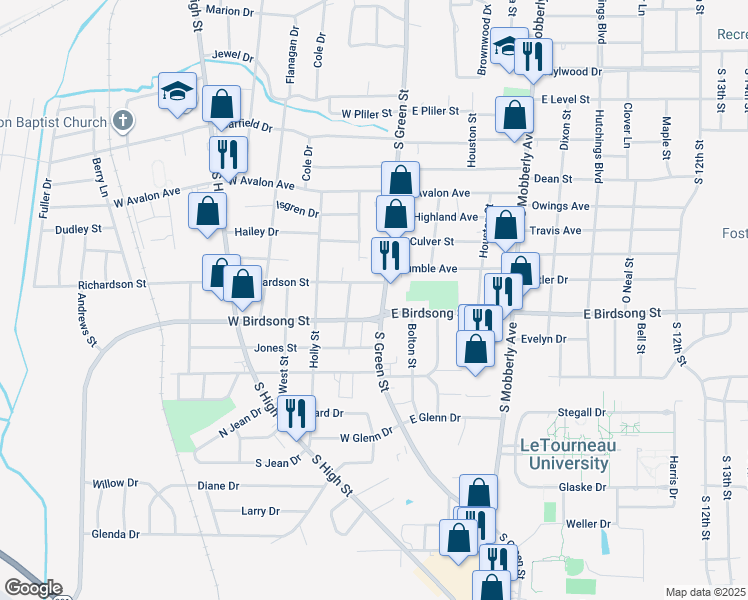Open the shopping marker by E Level St
The width and height of the screenshot is (748, 600).
click(x=514, y=115)
